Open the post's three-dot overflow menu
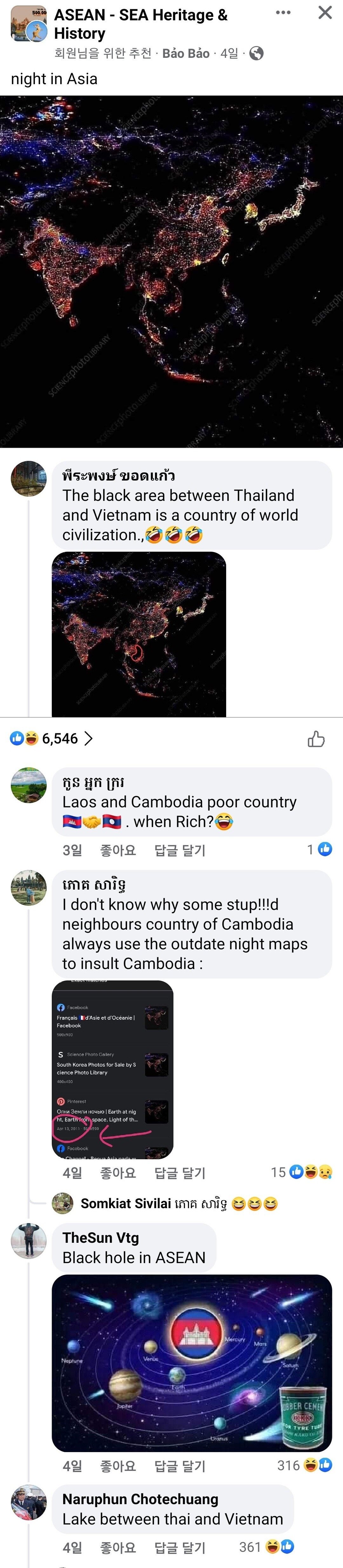The height and width of the screenshot is (1568, 343). 283,13
